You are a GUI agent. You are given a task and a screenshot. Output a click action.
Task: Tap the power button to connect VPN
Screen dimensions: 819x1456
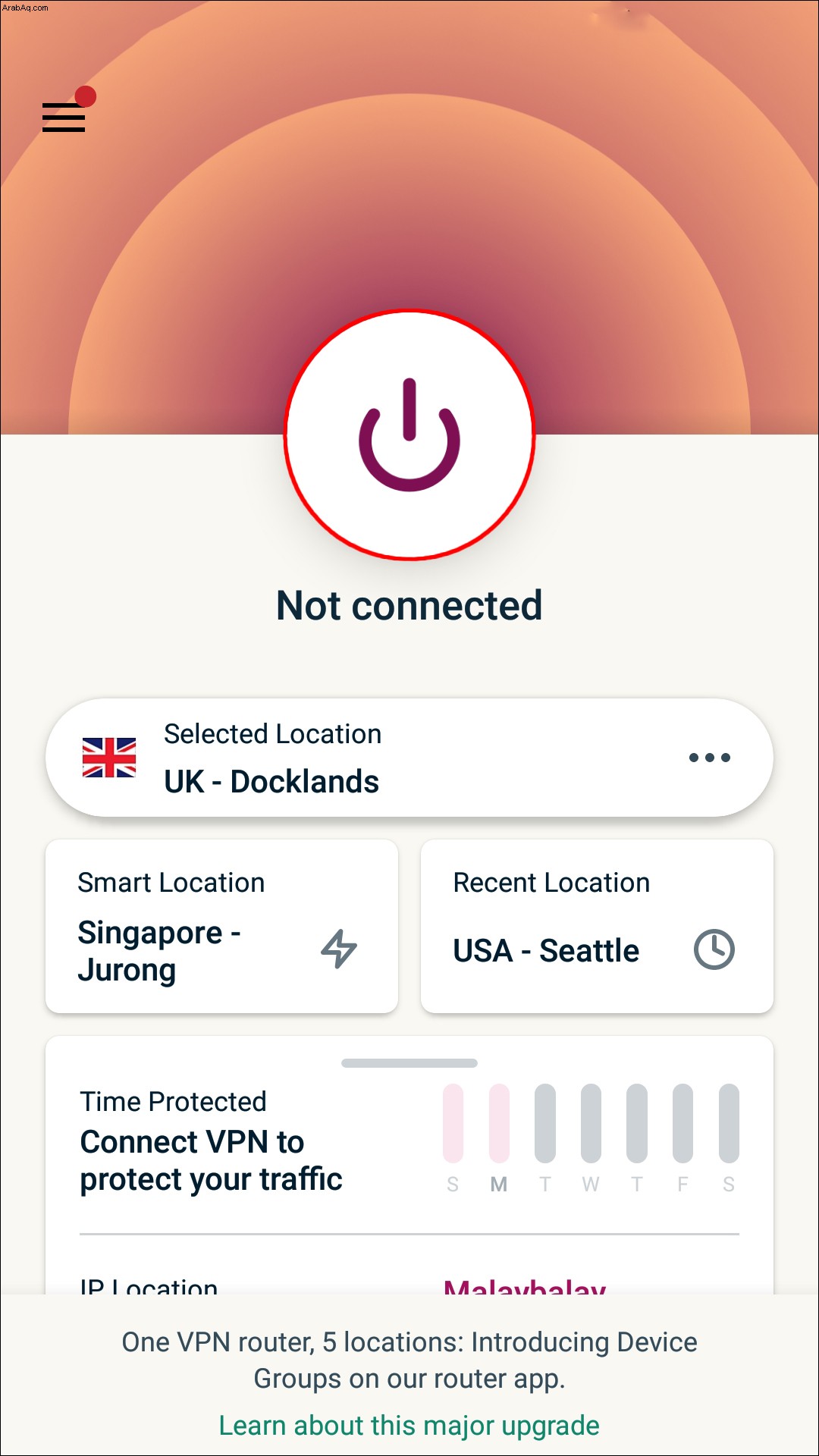409,435
